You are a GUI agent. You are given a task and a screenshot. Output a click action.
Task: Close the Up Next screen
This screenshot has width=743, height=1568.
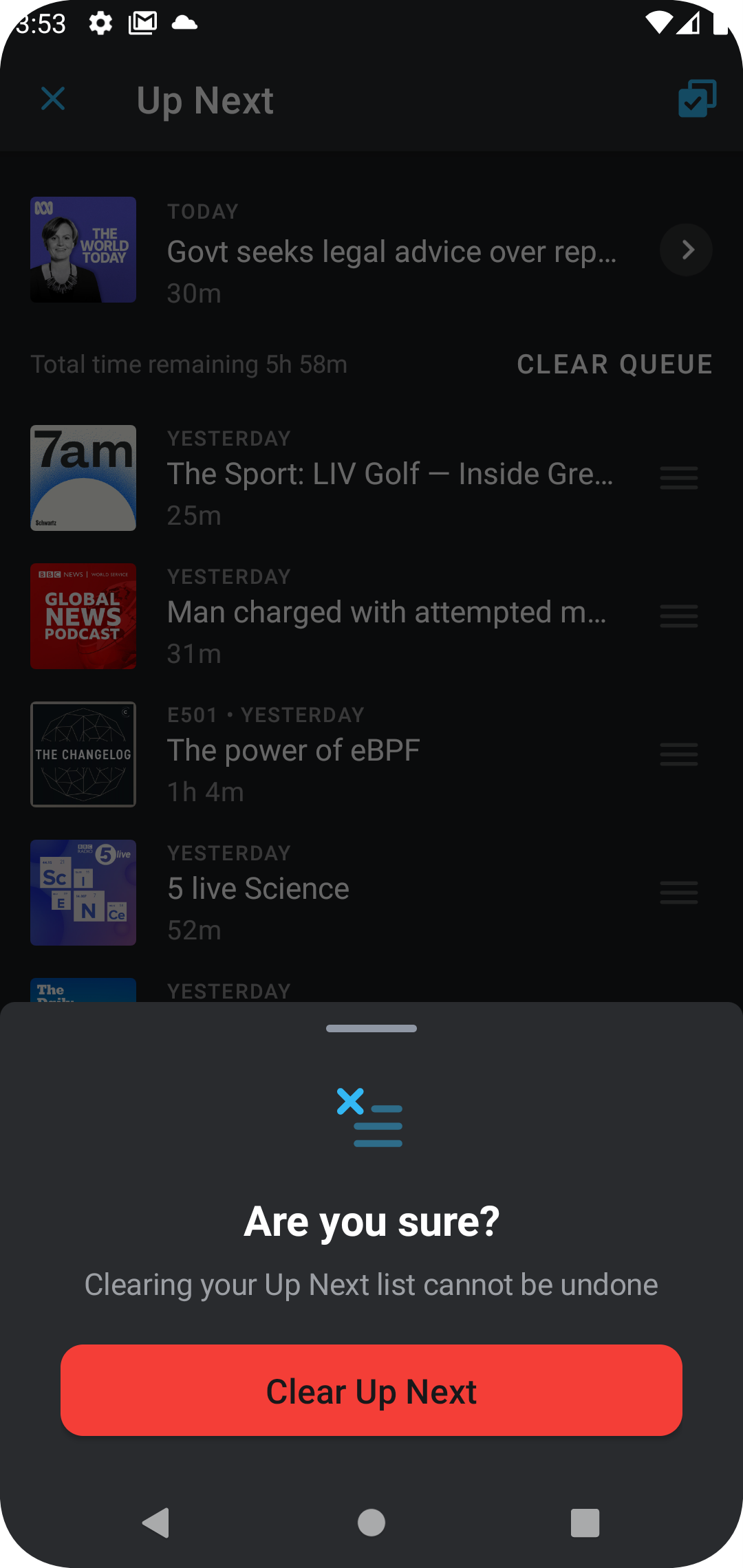53,98
